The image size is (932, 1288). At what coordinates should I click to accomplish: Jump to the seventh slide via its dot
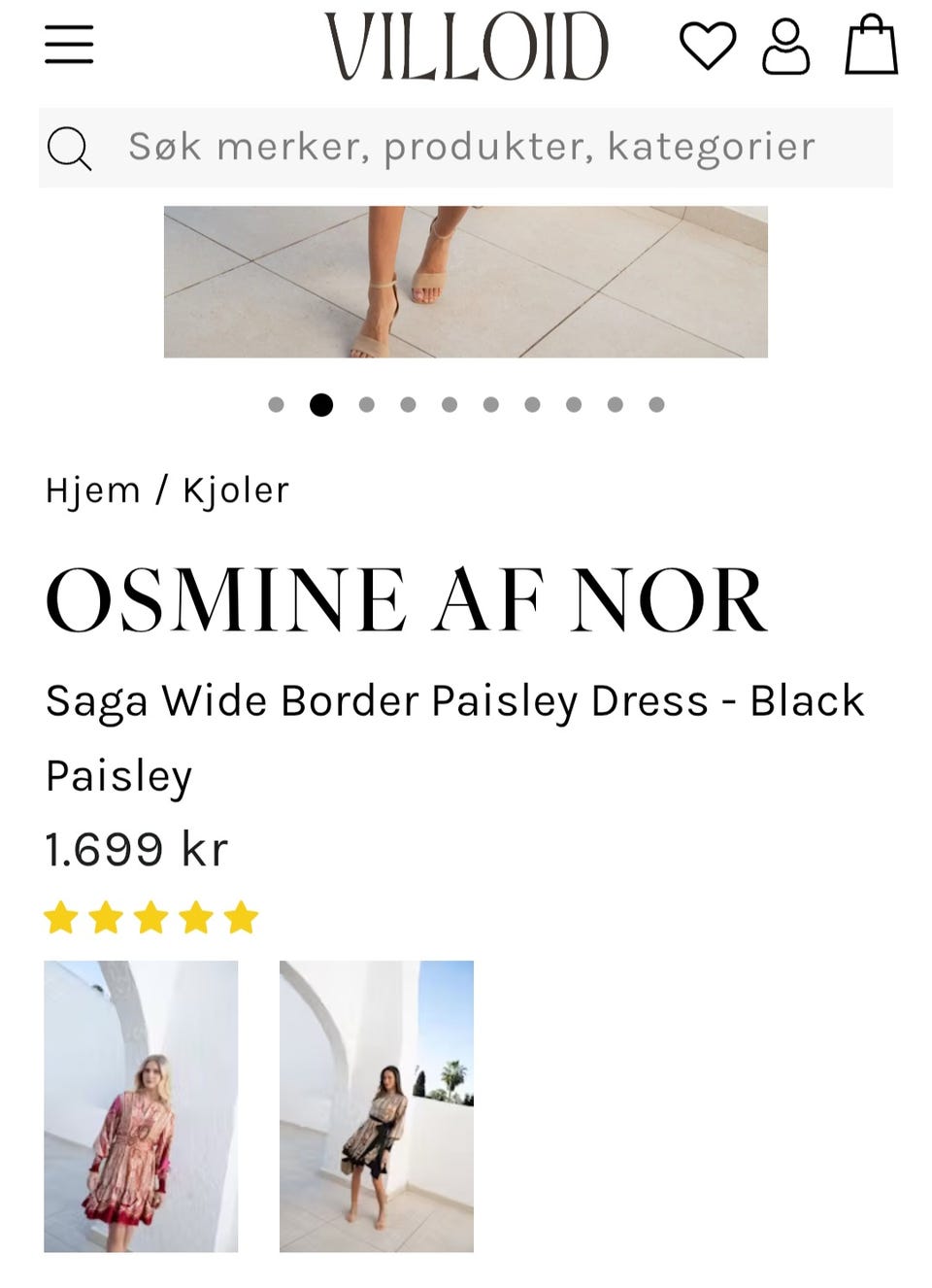(530, 404)
